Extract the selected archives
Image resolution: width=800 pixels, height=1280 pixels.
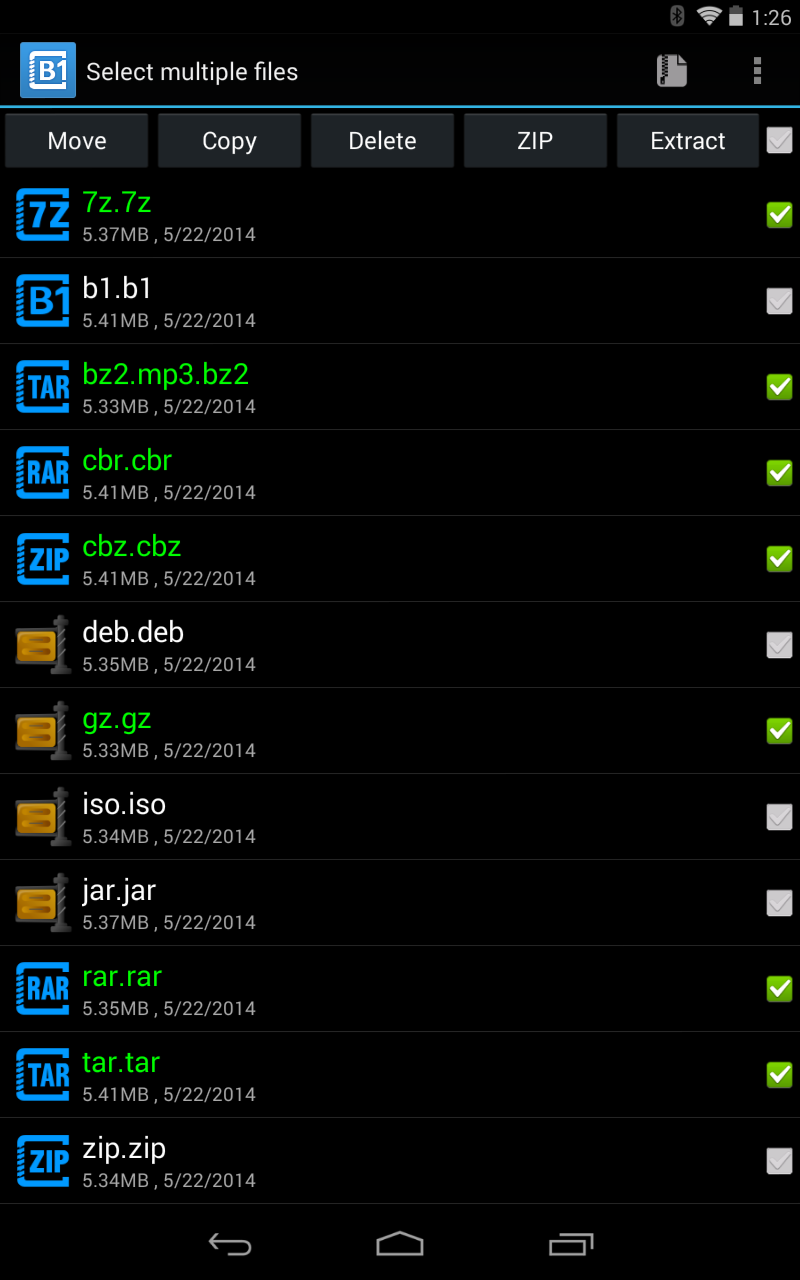(x=688, y=141)
